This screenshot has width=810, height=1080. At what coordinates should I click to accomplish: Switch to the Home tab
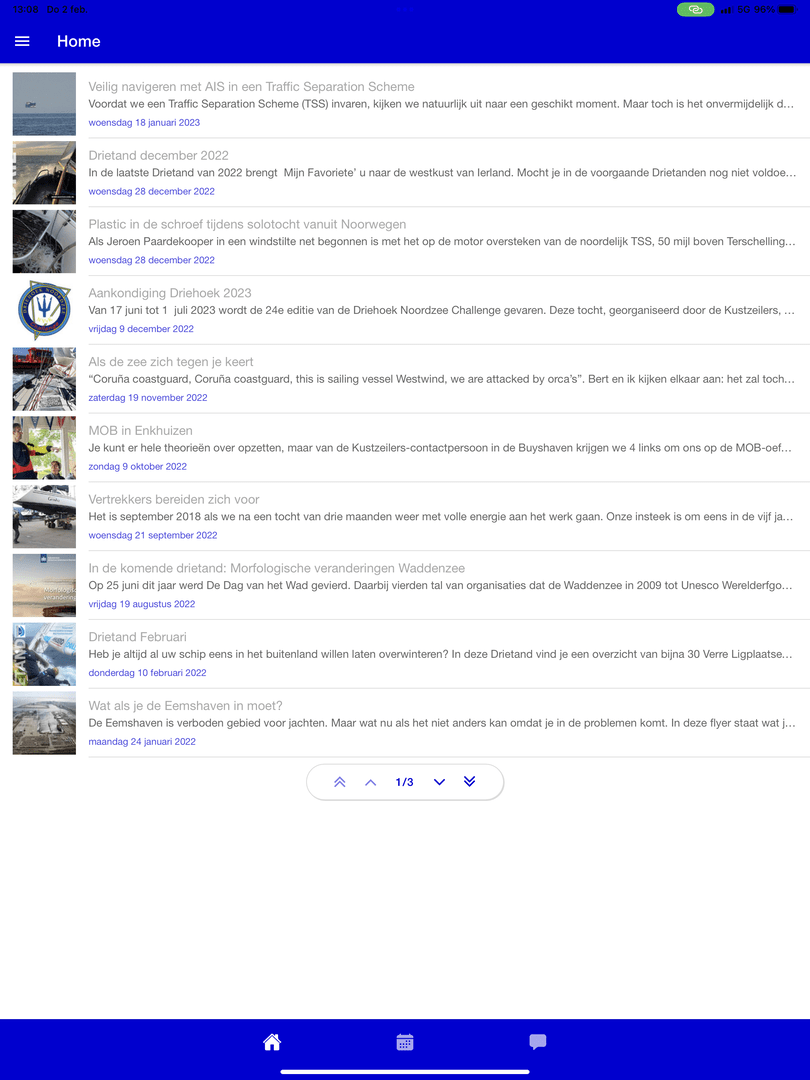(272, 1042)
